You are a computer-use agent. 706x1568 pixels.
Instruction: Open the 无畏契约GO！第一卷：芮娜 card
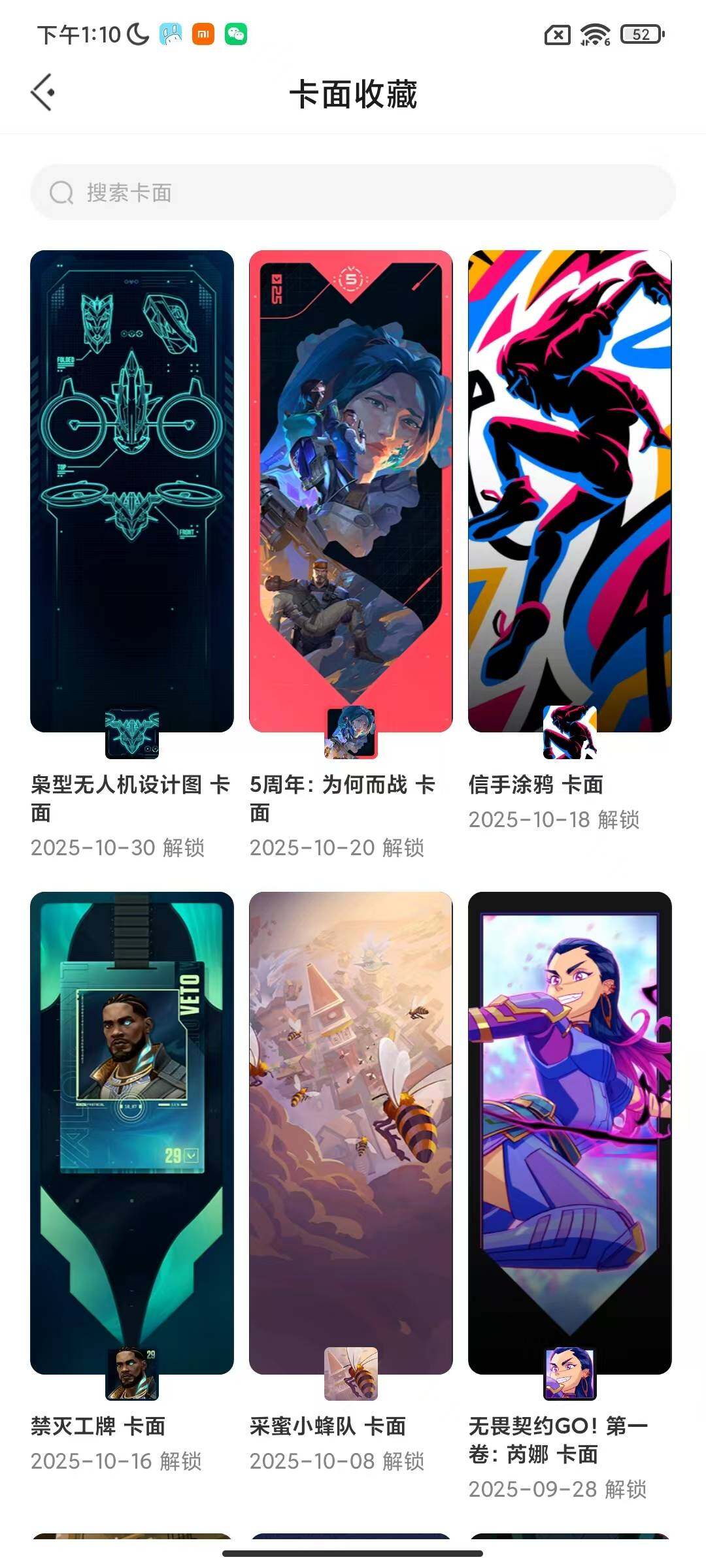(569, 1133)
